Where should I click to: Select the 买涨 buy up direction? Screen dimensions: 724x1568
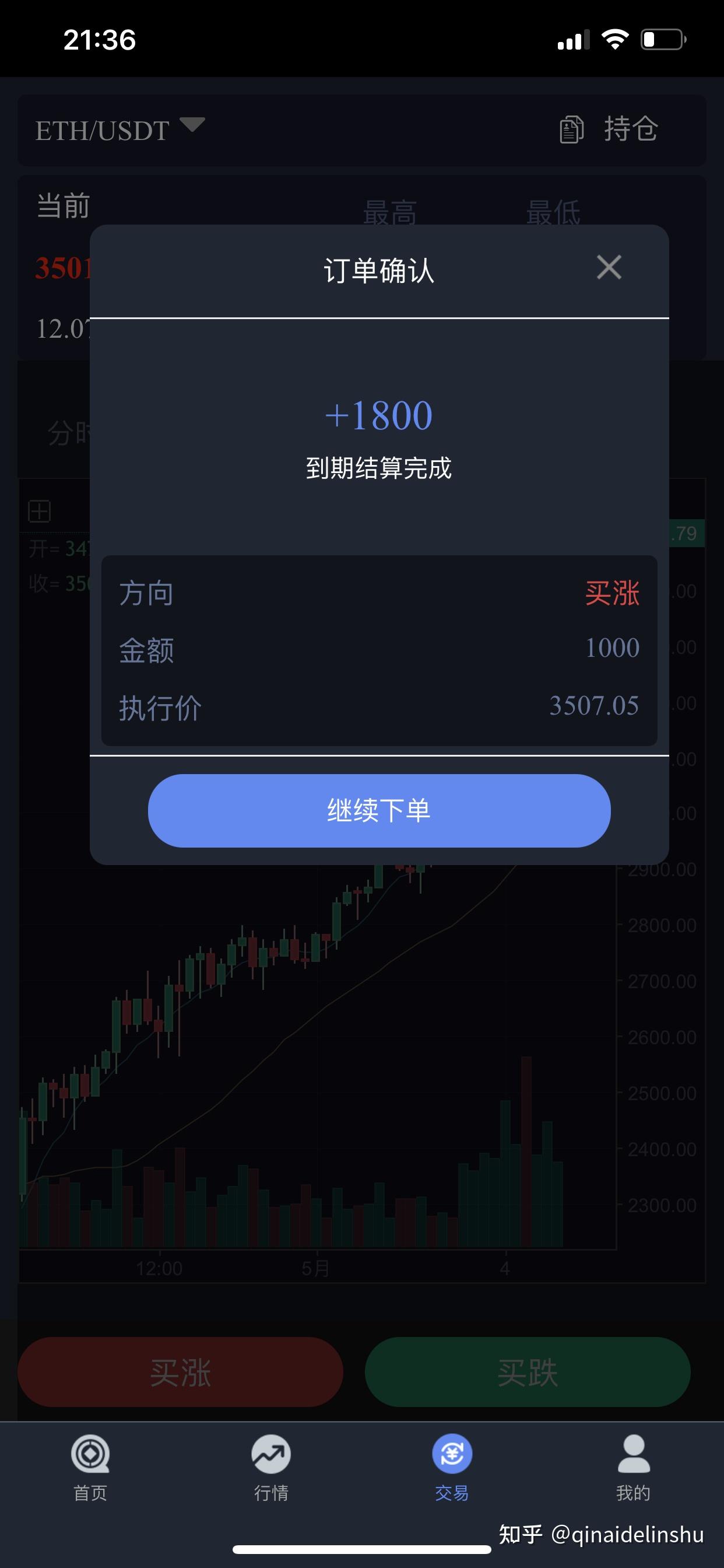(611, 594)
